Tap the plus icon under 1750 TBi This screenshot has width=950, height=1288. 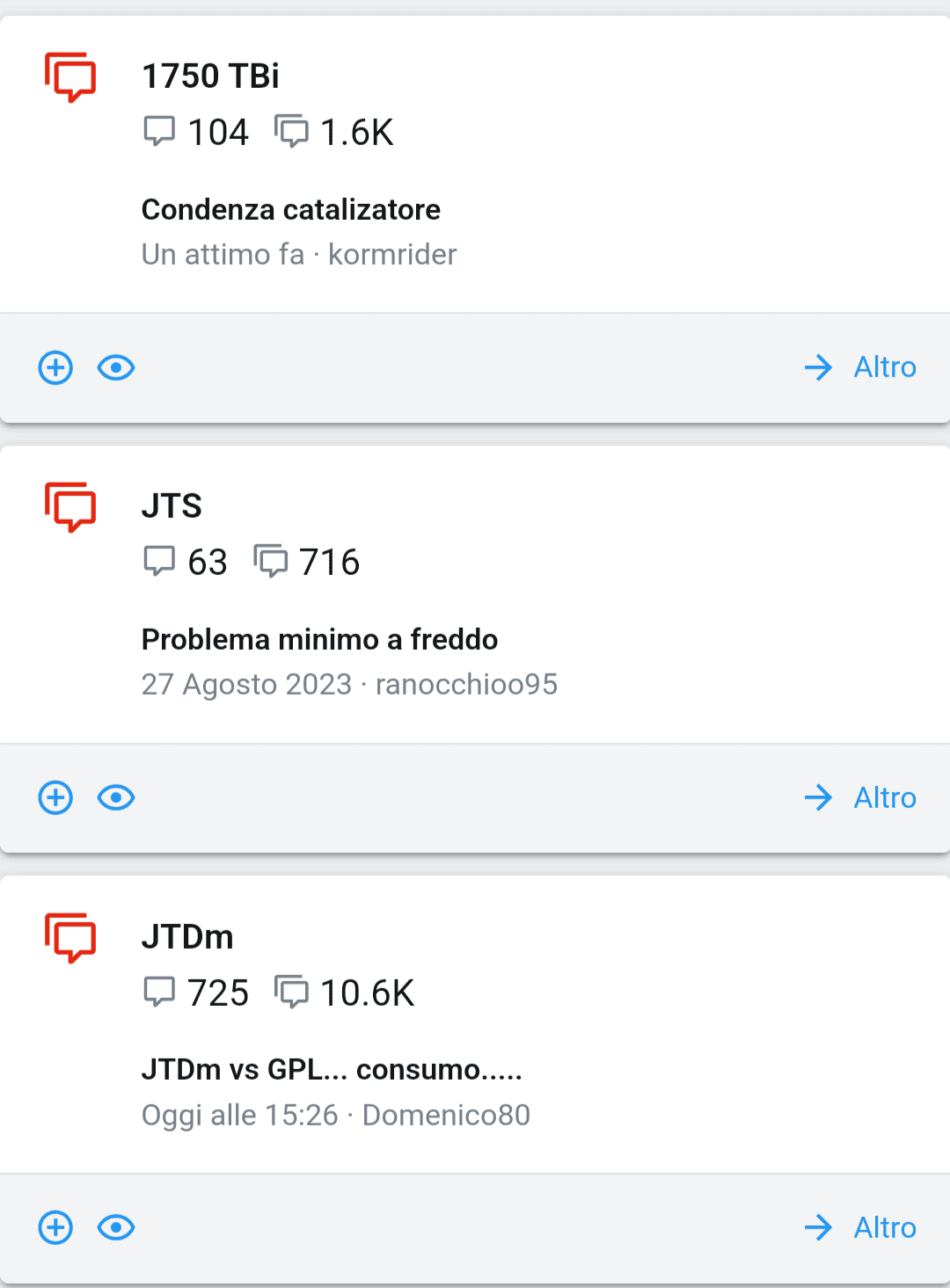pos(55,367)
